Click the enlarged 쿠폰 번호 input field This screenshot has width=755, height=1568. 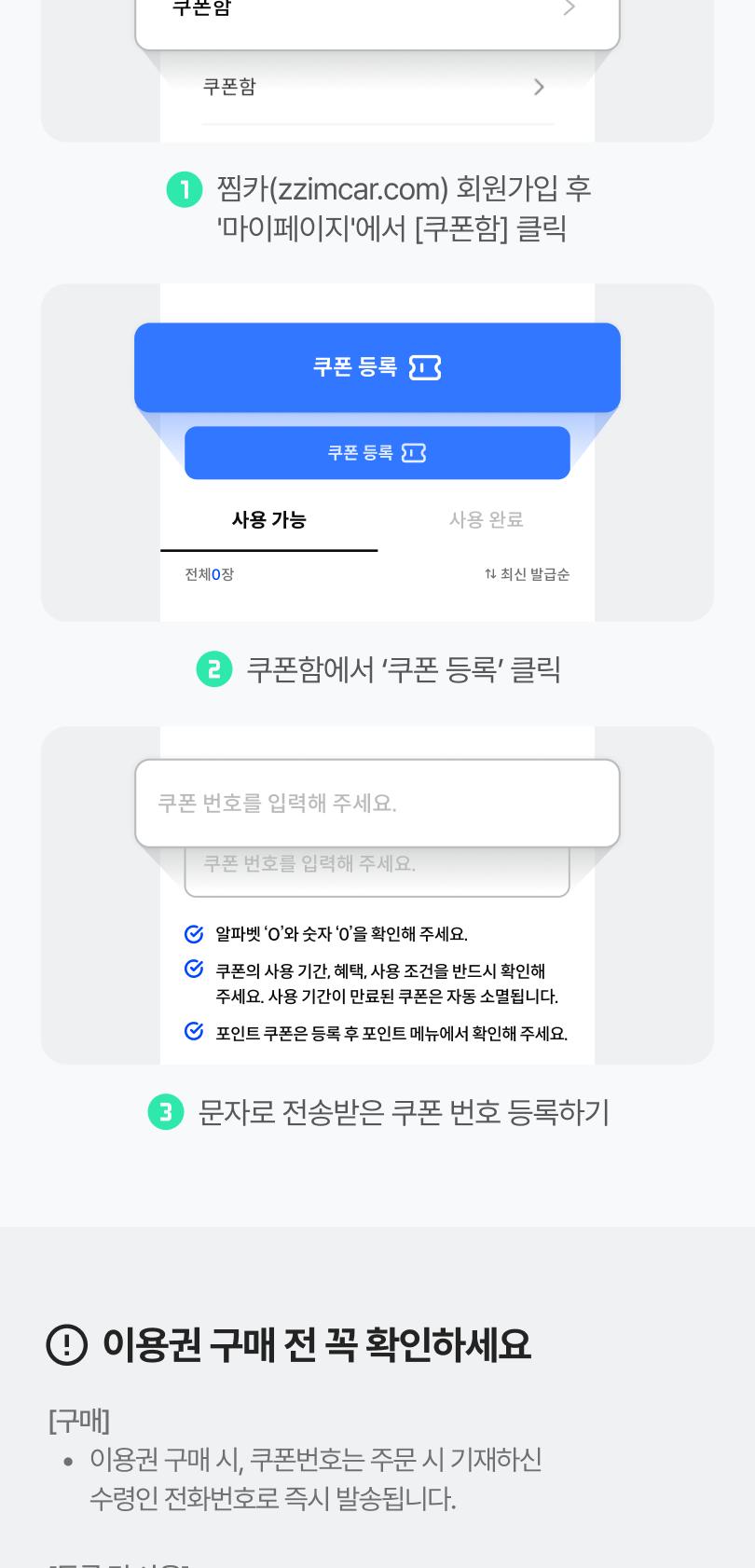pos(377,803)
